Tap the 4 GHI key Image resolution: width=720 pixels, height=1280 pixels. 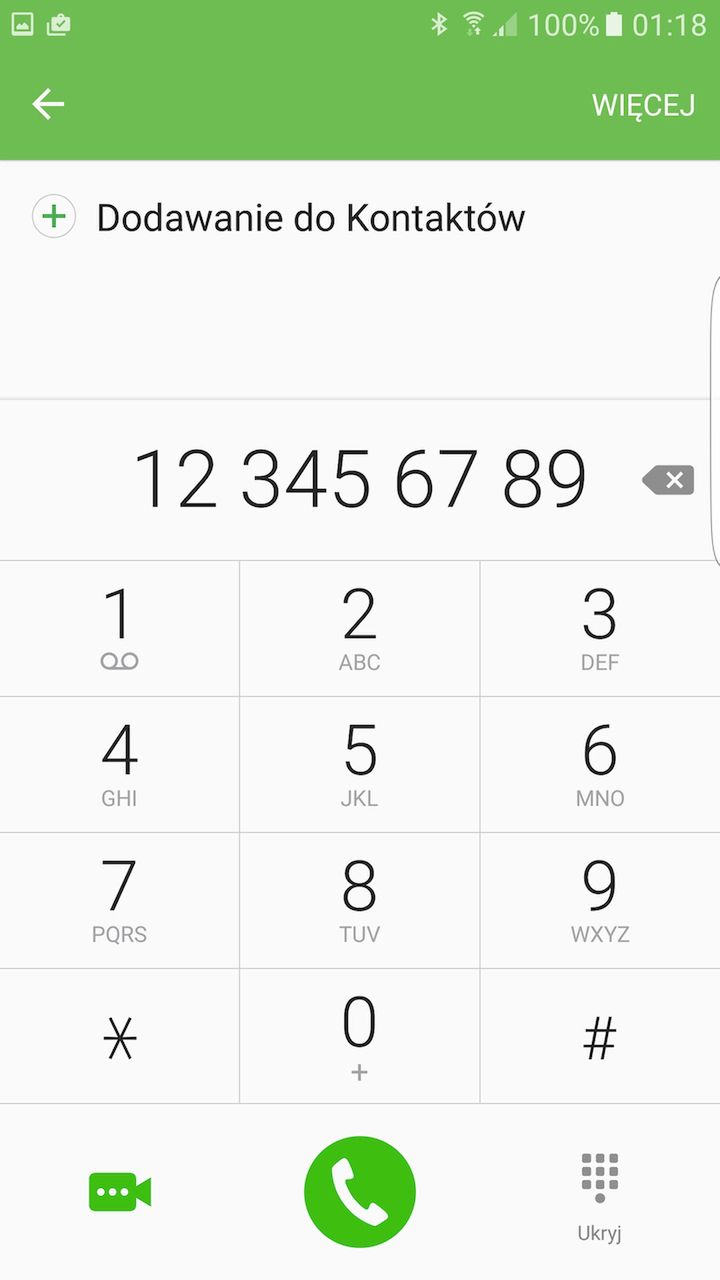tap(119, 764)
